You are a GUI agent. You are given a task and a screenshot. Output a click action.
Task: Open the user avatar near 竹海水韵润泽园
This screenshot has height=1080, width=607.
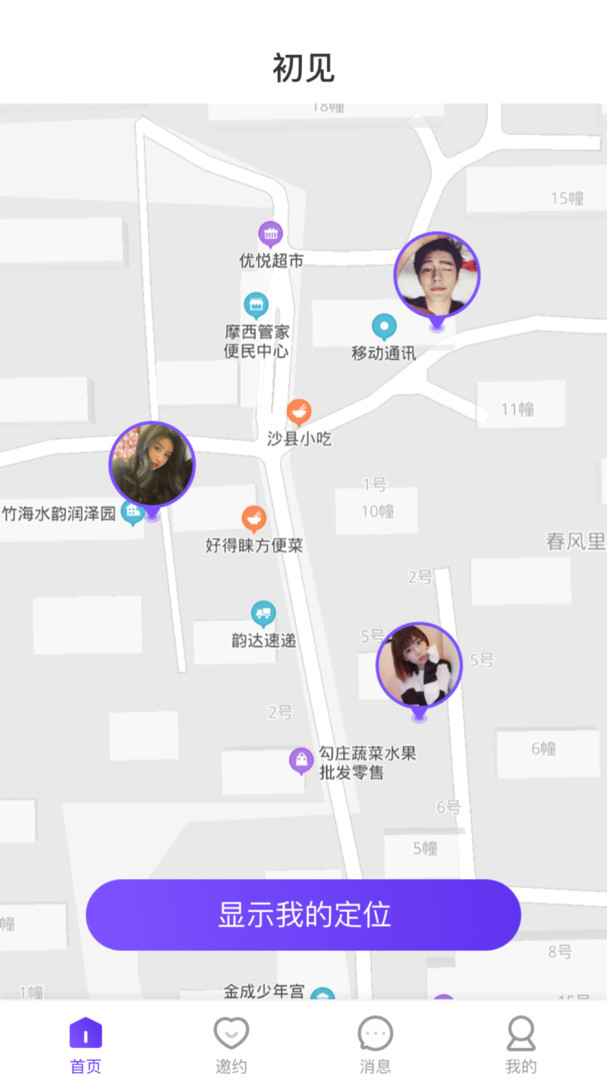tap(152, 465)
